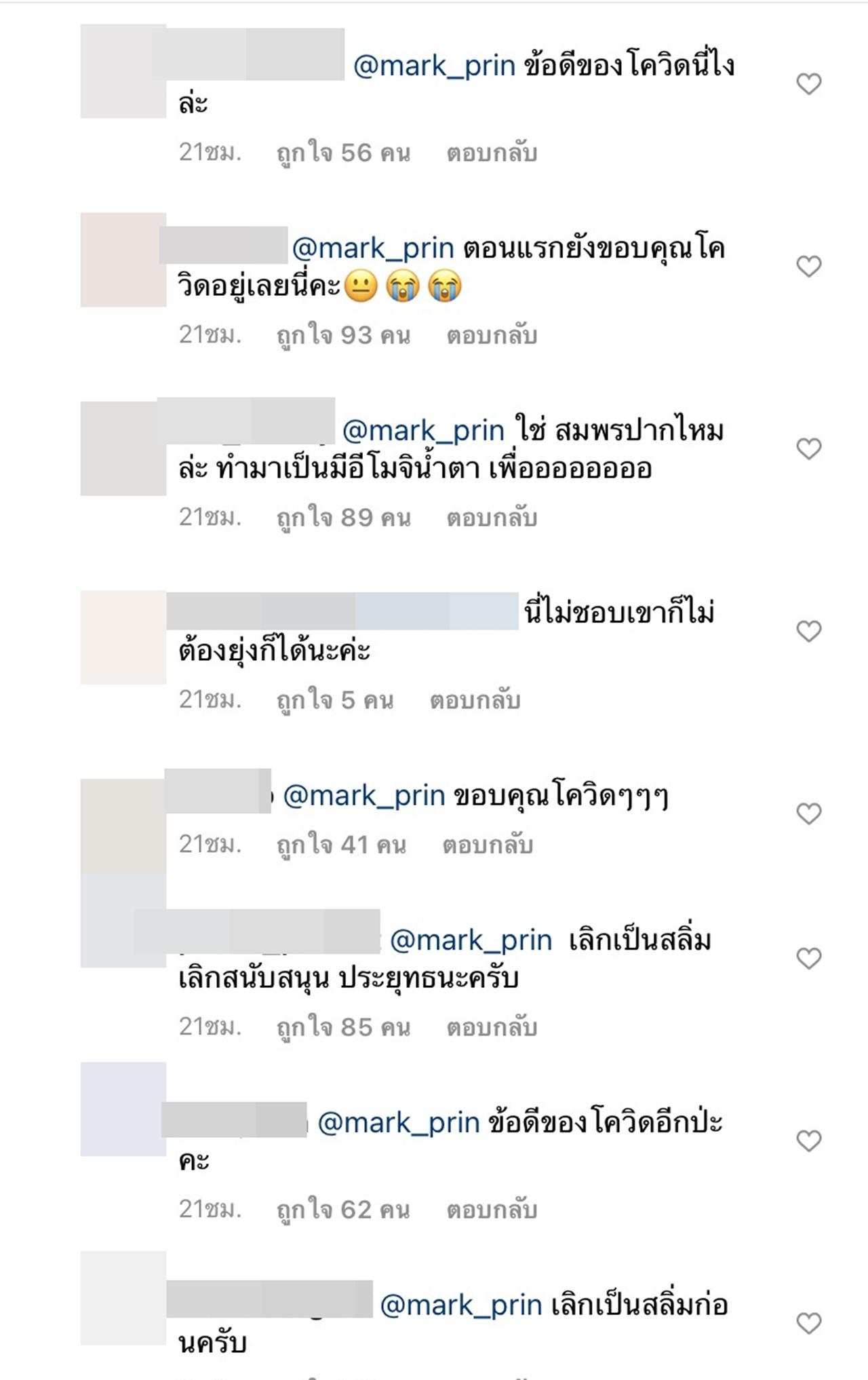Reply to the comment with 62 likes
The width and height of the screenshot is (868, 1380).
(x=492, y=1210)
